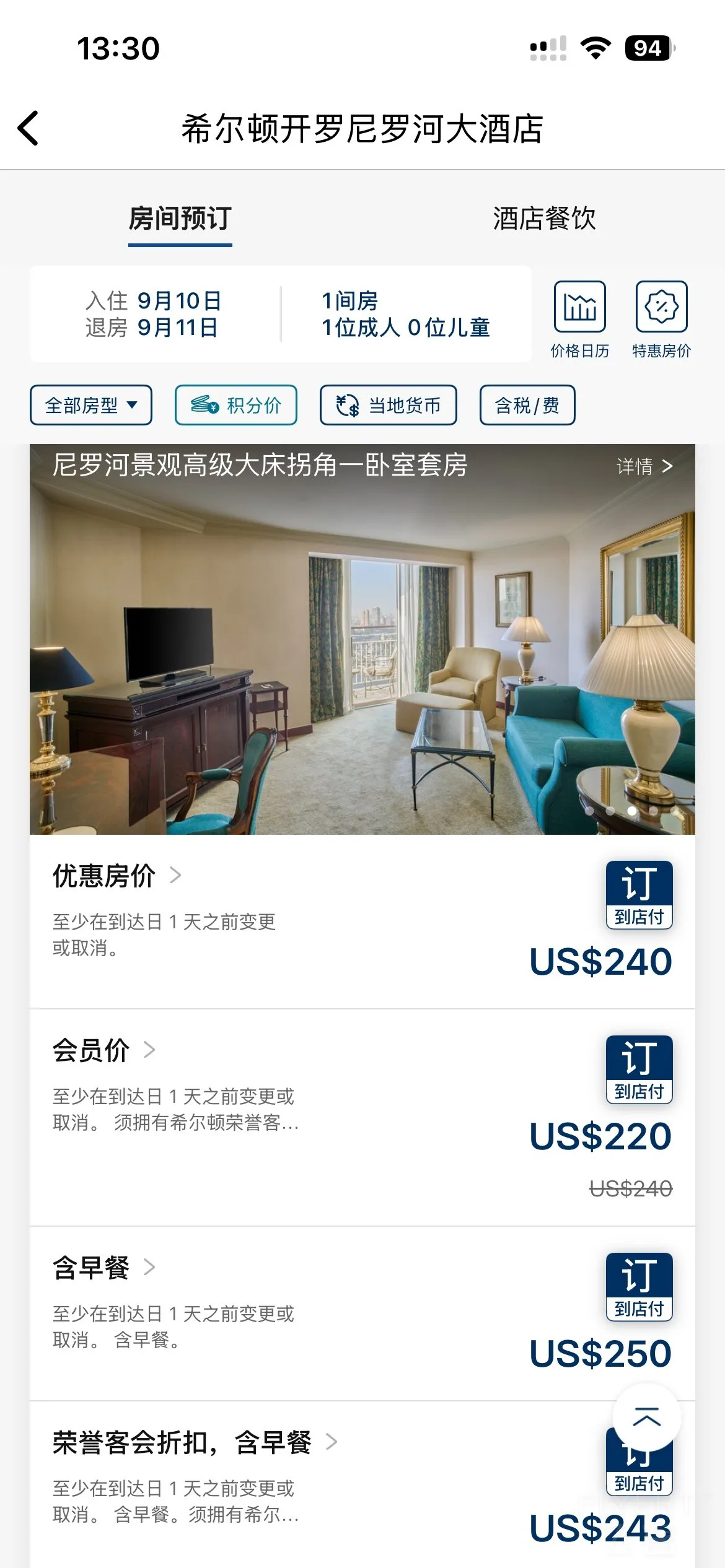
Task: Book the 含早餐 rate at US$250
Action: coord(639,1286)
